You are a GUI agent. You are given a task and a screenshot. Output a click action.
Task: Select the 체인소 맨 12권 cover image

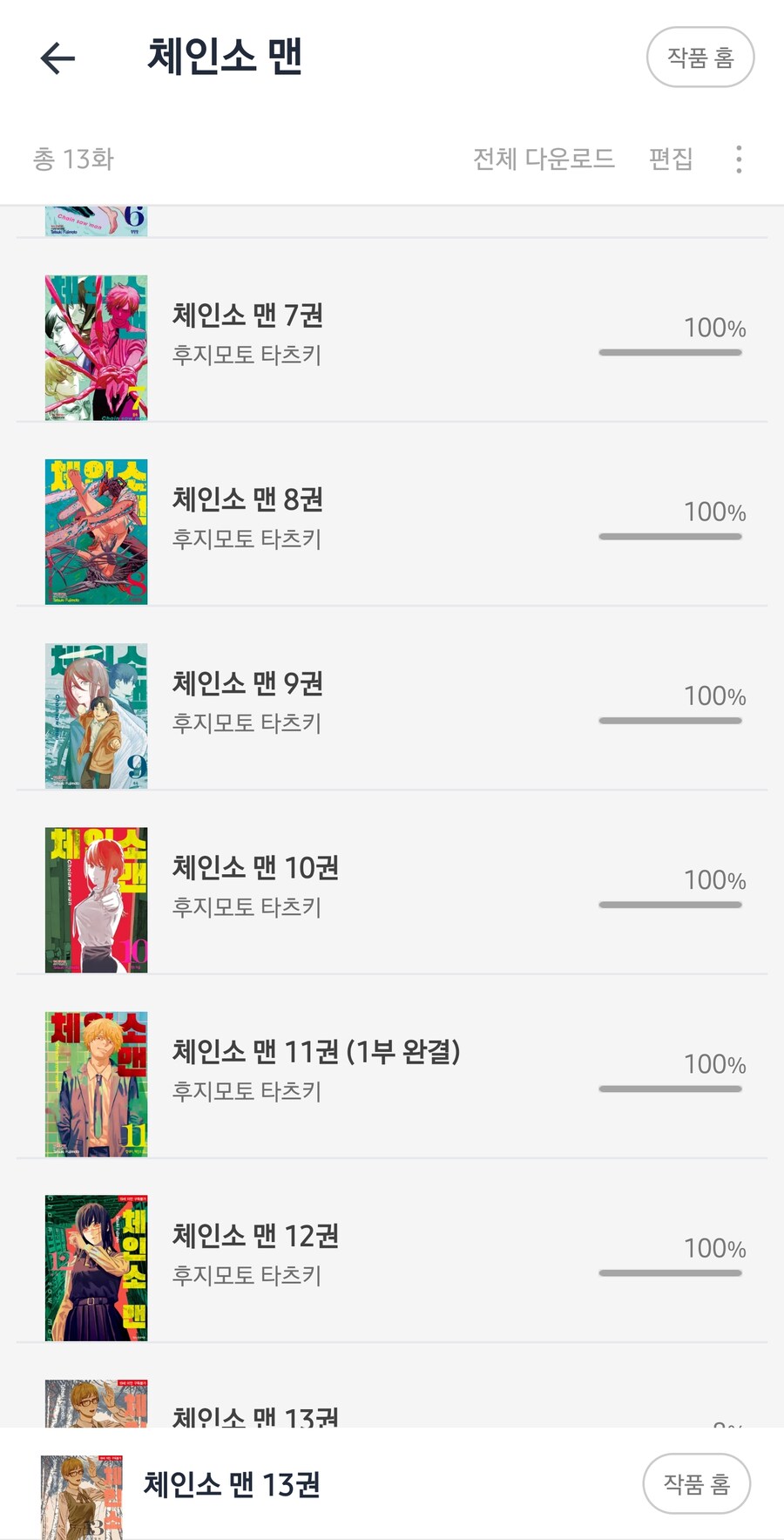(x=96, y=1265)
